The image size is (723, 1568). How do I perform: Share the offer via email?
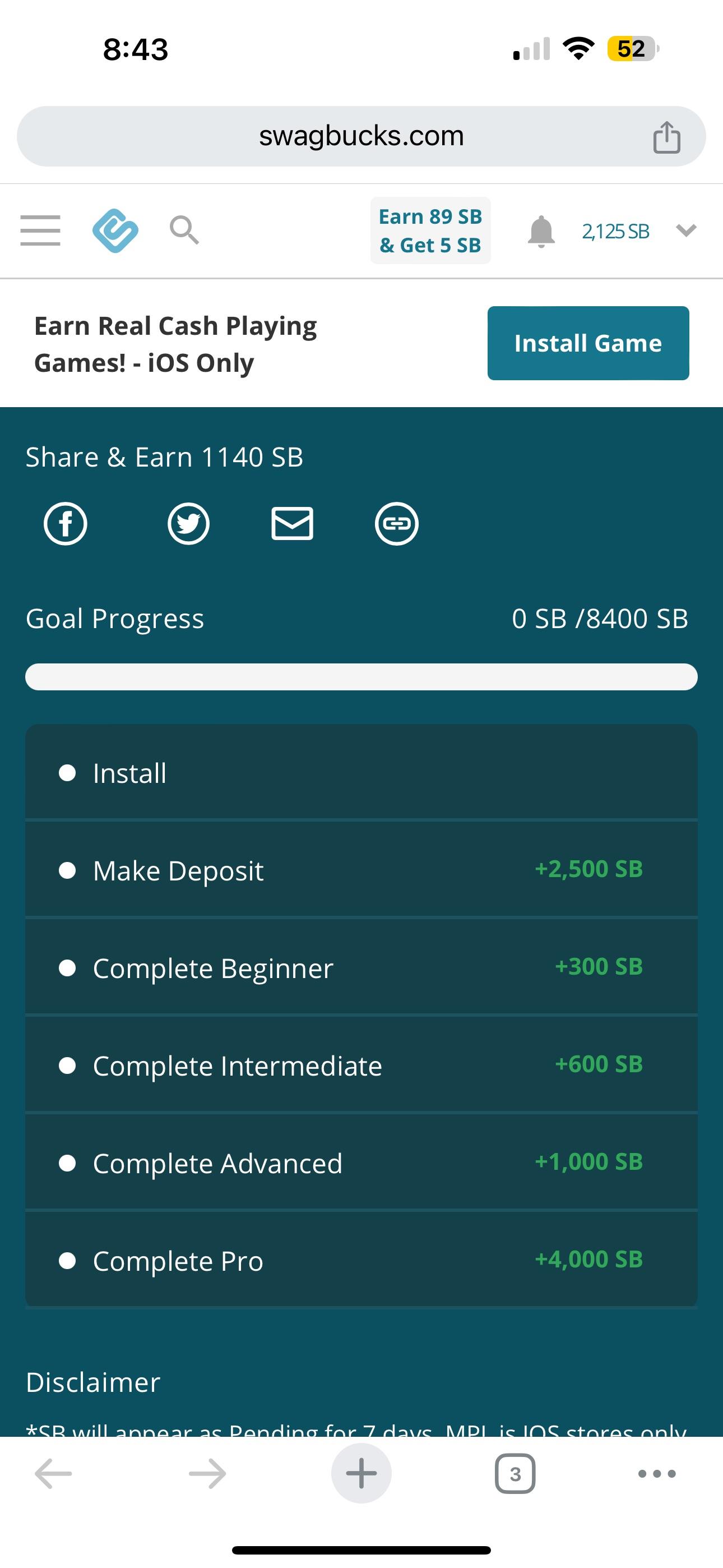293,523
